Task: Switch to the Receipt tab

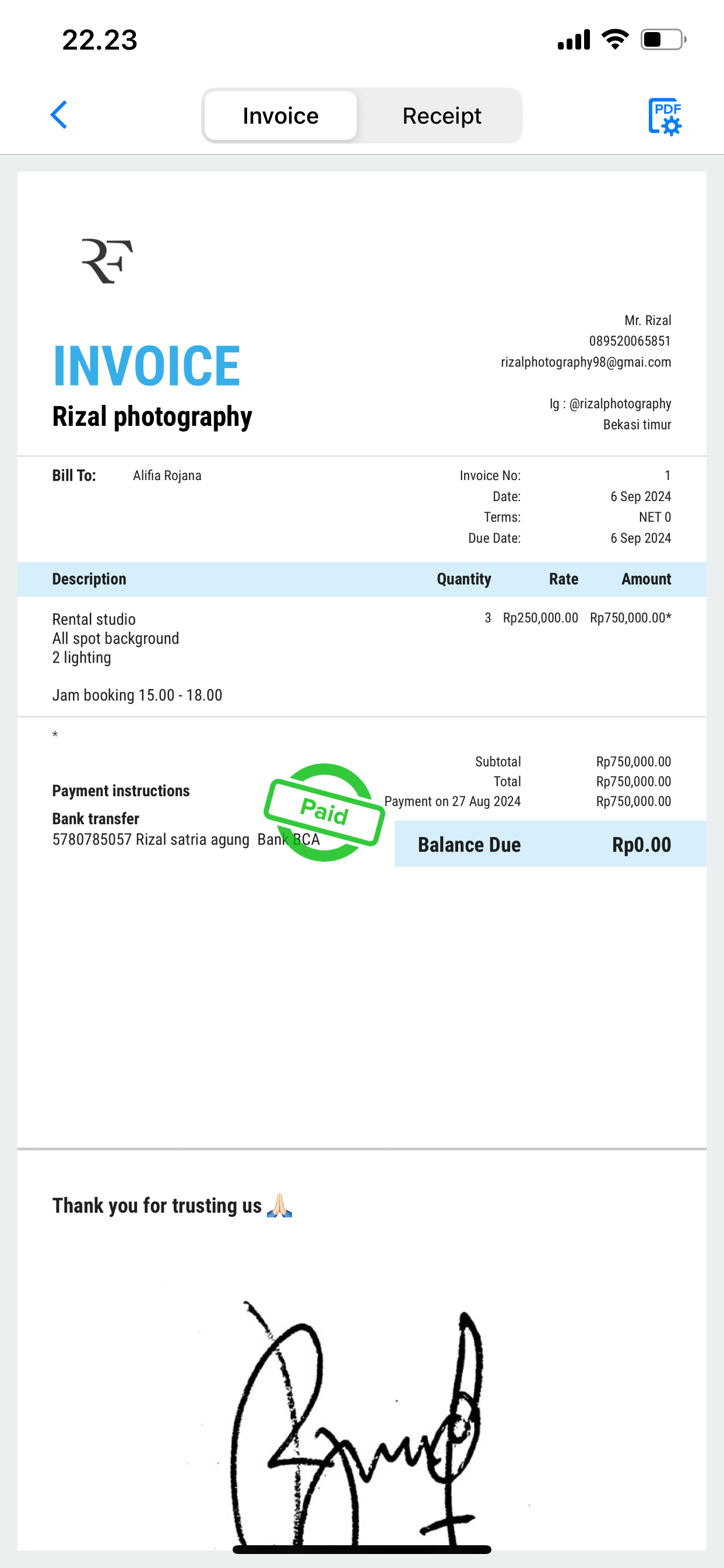Action: point(441,116)
